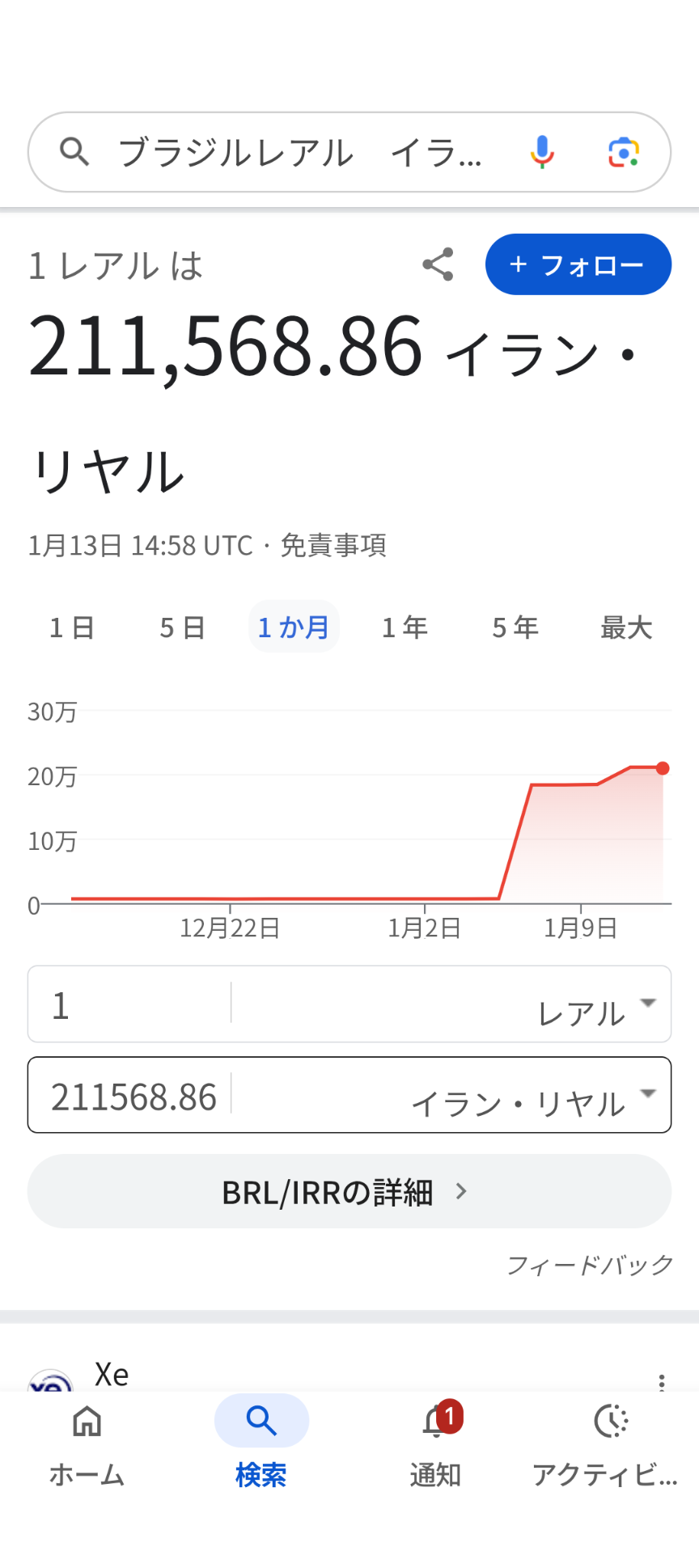Tap the search box with ブラジルレアル query
The width and height of the screenshot is (699, 1568).
(x=299, y=153)
